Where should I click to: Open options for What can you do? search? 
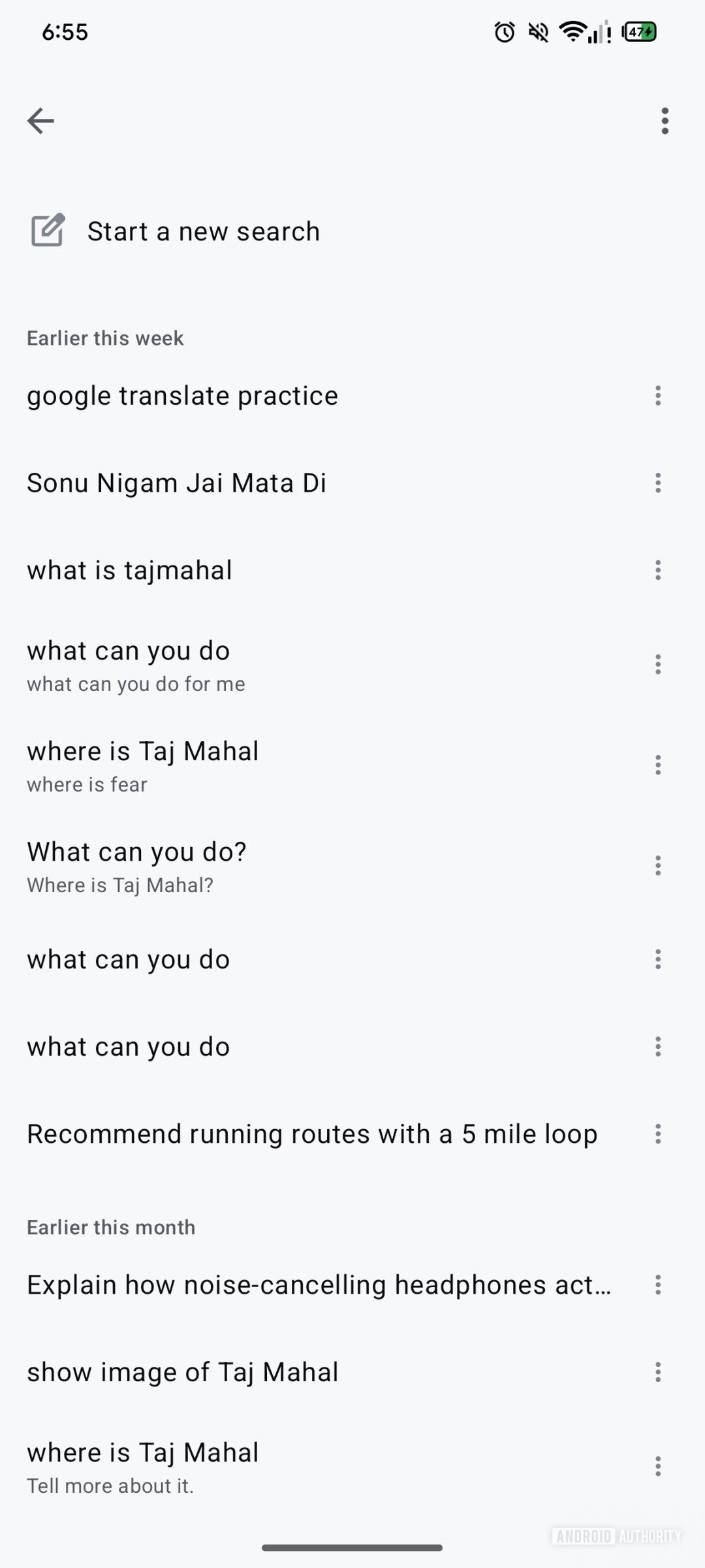pyautogui.click(x=658, y=865)
